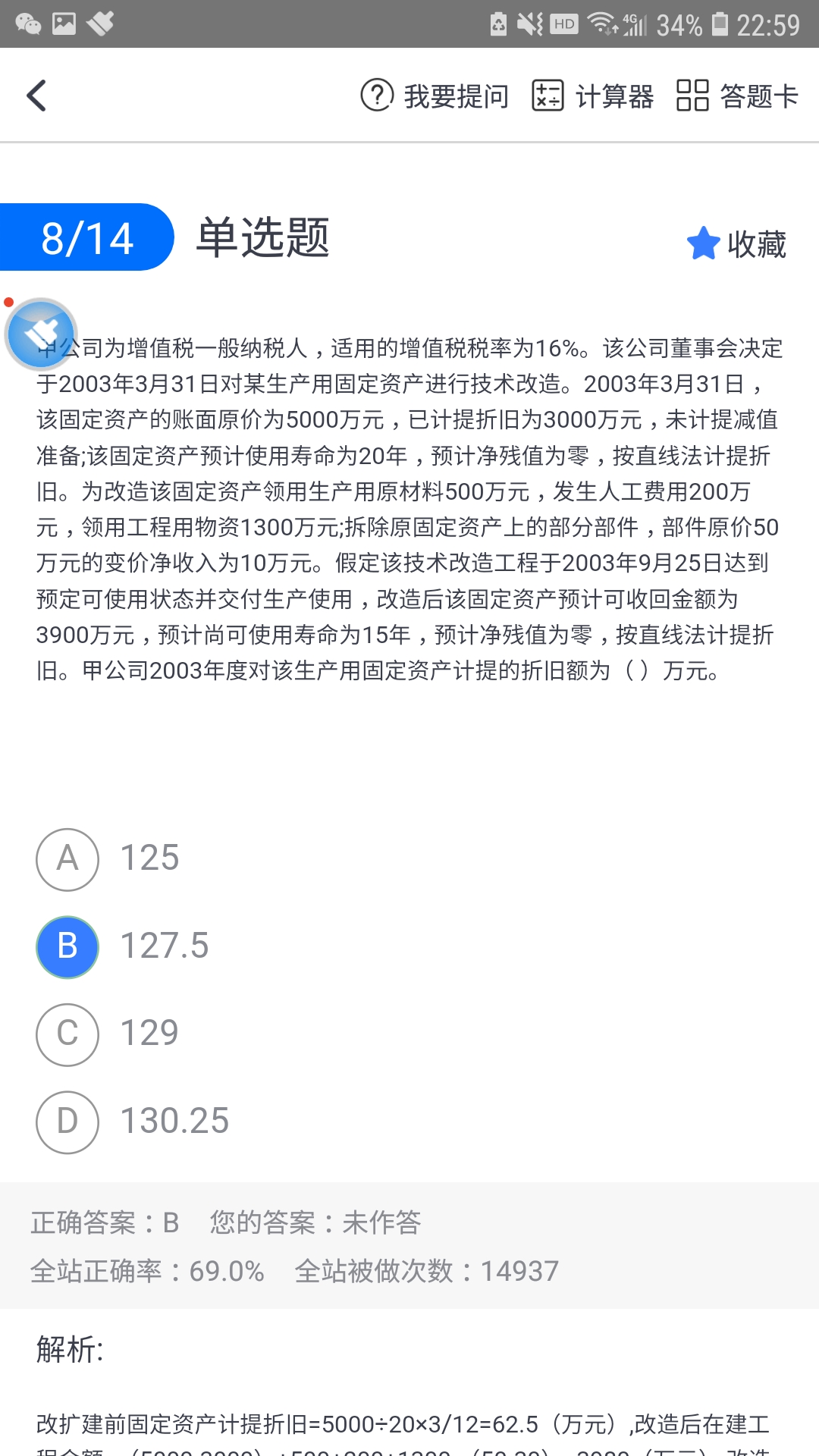Open the 答题卡 answer sheet
Image resolution: width=819 pixels, height=1456 pixels.
(737, 96)
